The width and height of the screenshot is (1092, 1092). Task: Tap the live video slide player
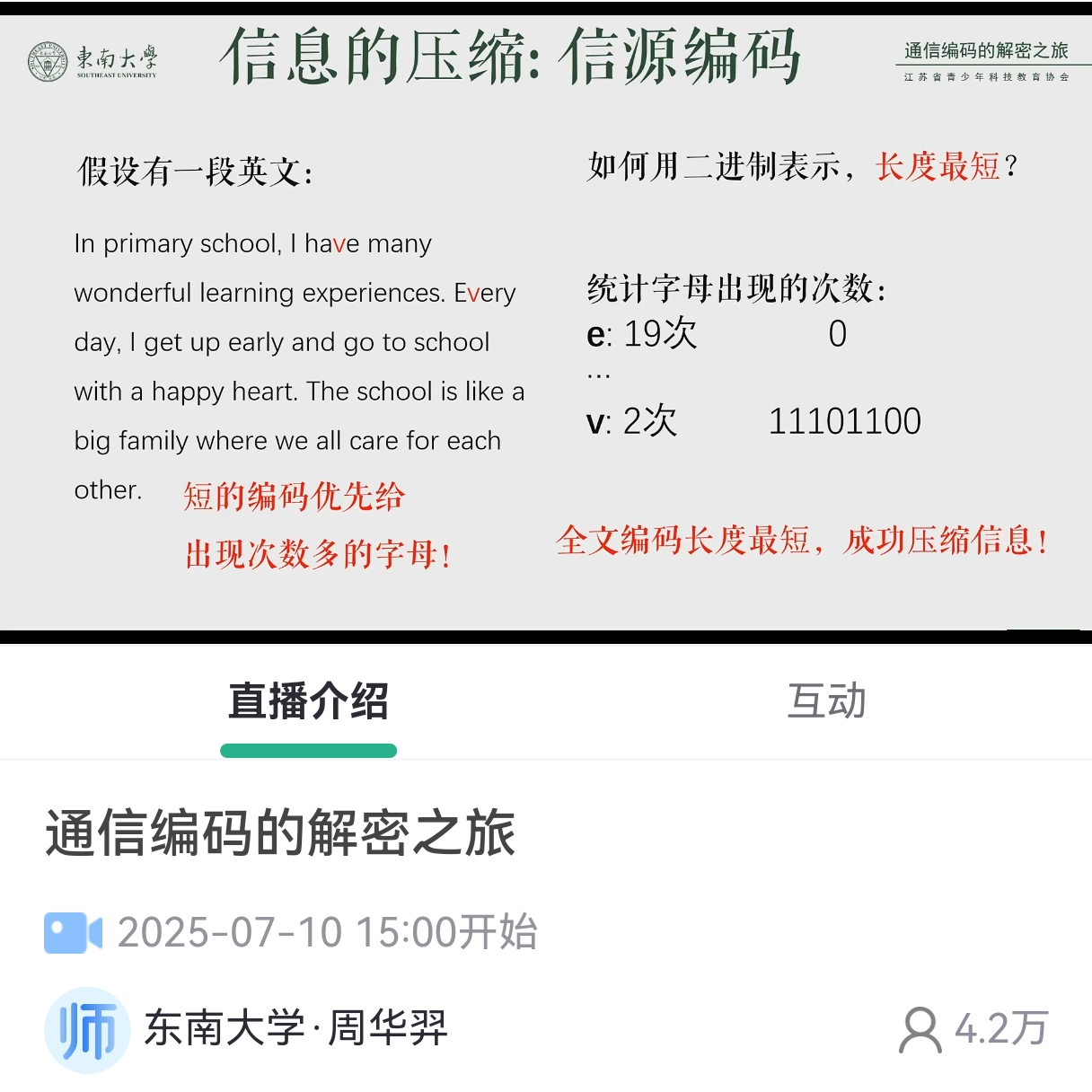(x=546, y=323)
